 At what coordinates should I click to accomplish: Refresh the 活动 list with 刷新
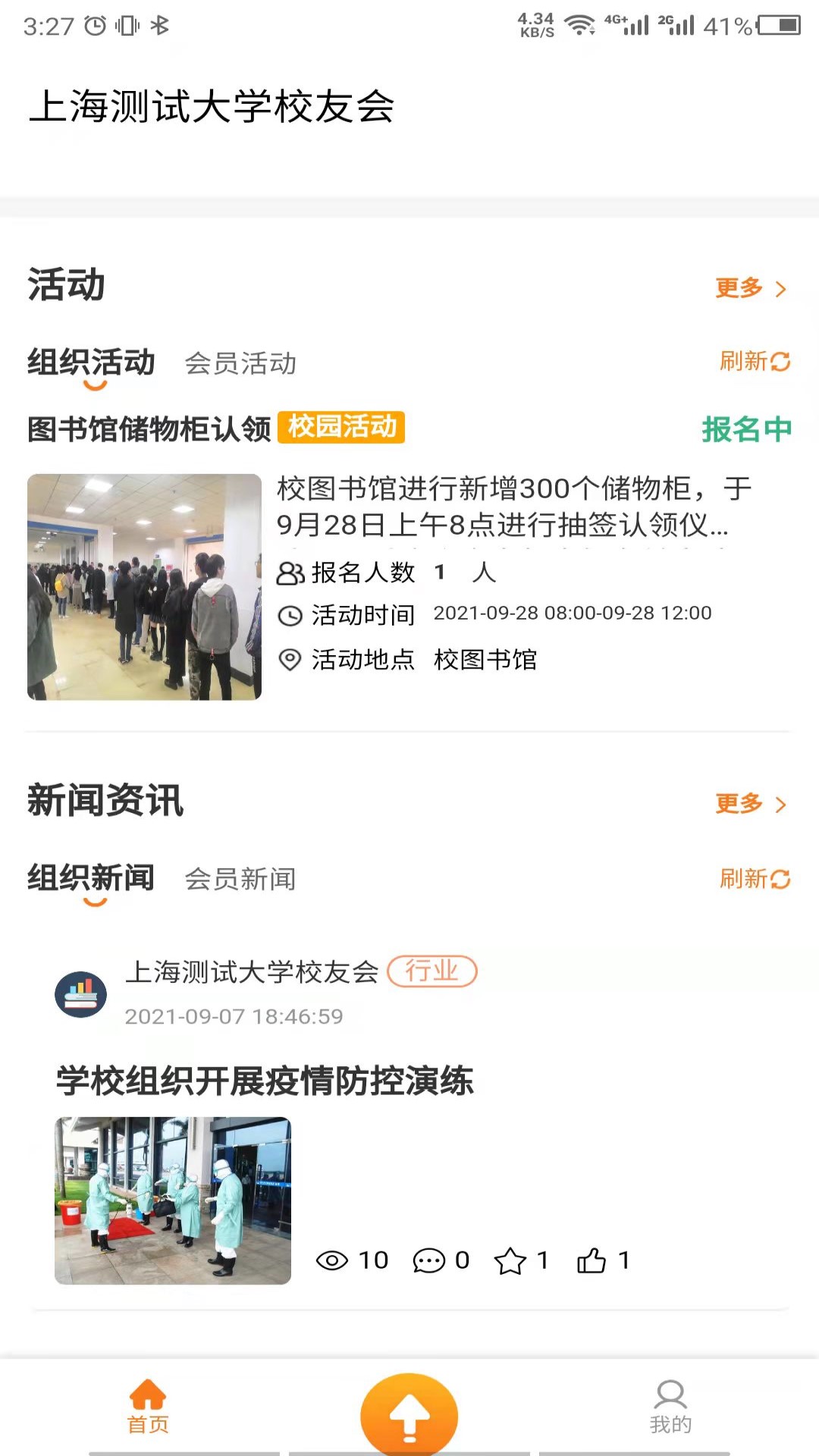tap(755, 362)
